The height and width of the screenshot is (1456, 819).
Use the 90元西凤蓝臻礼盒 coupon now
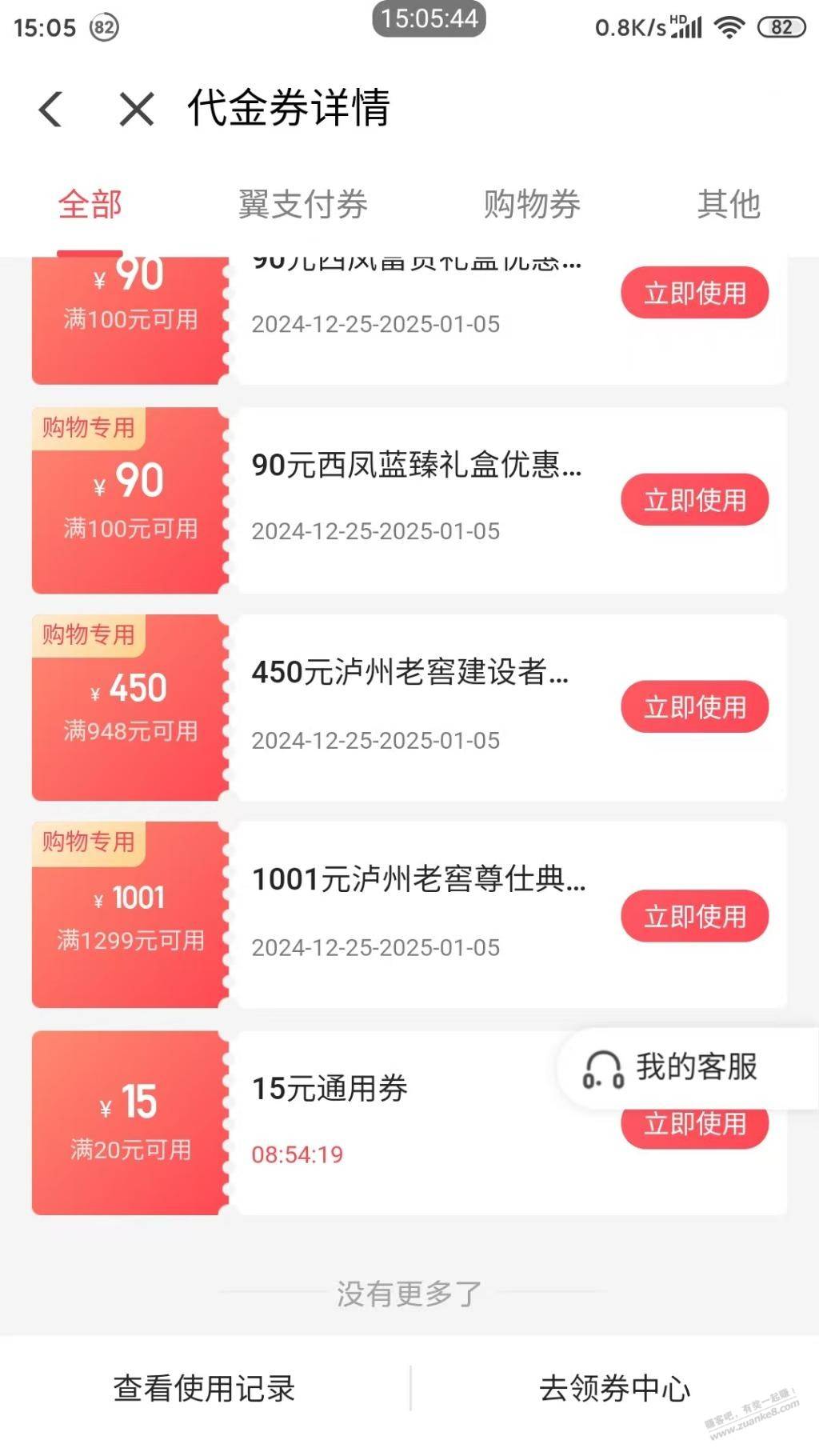coord(694,500)
